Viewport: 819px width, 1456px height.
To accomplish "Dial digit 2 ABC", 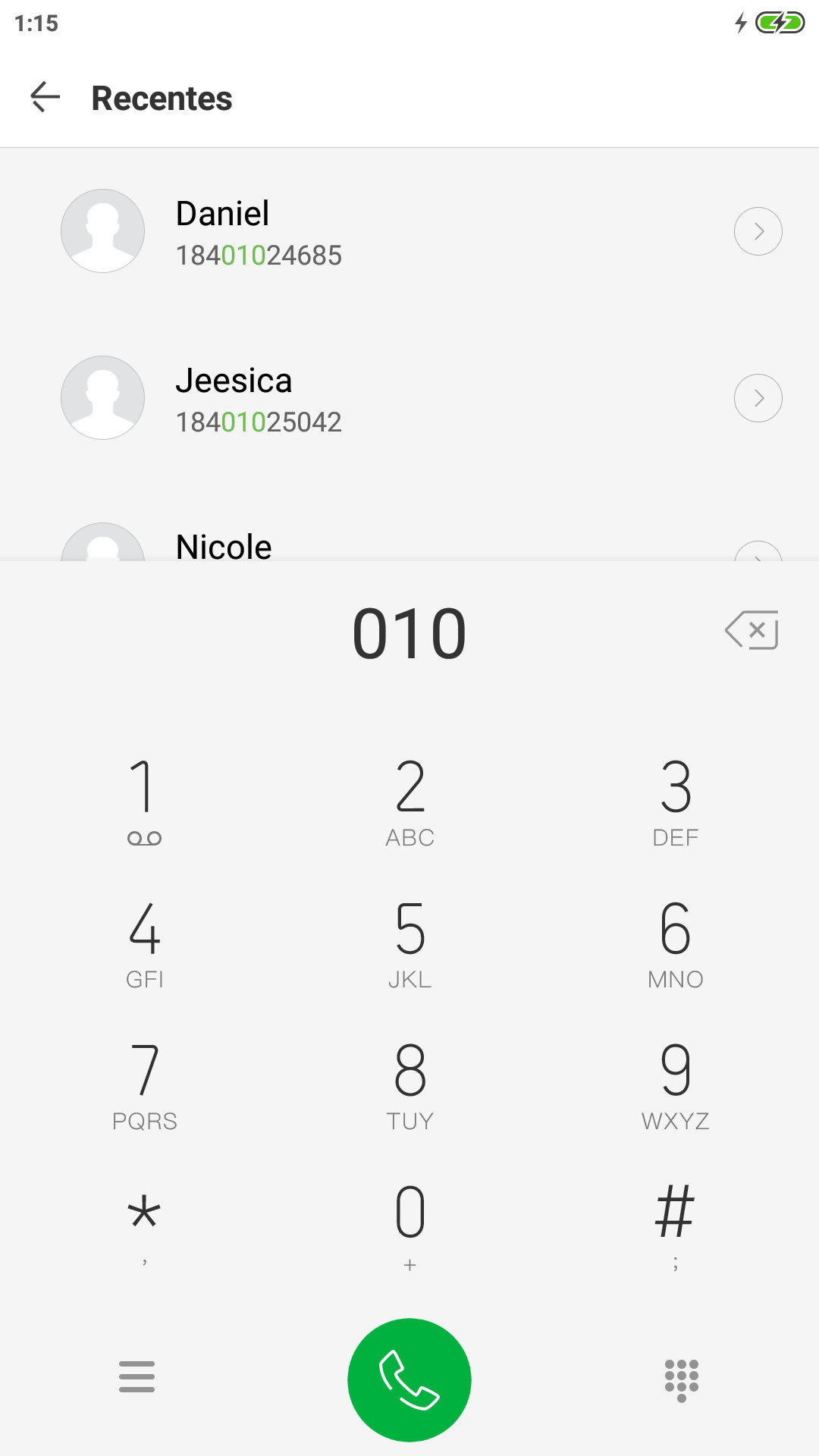I will click(409, 802).
